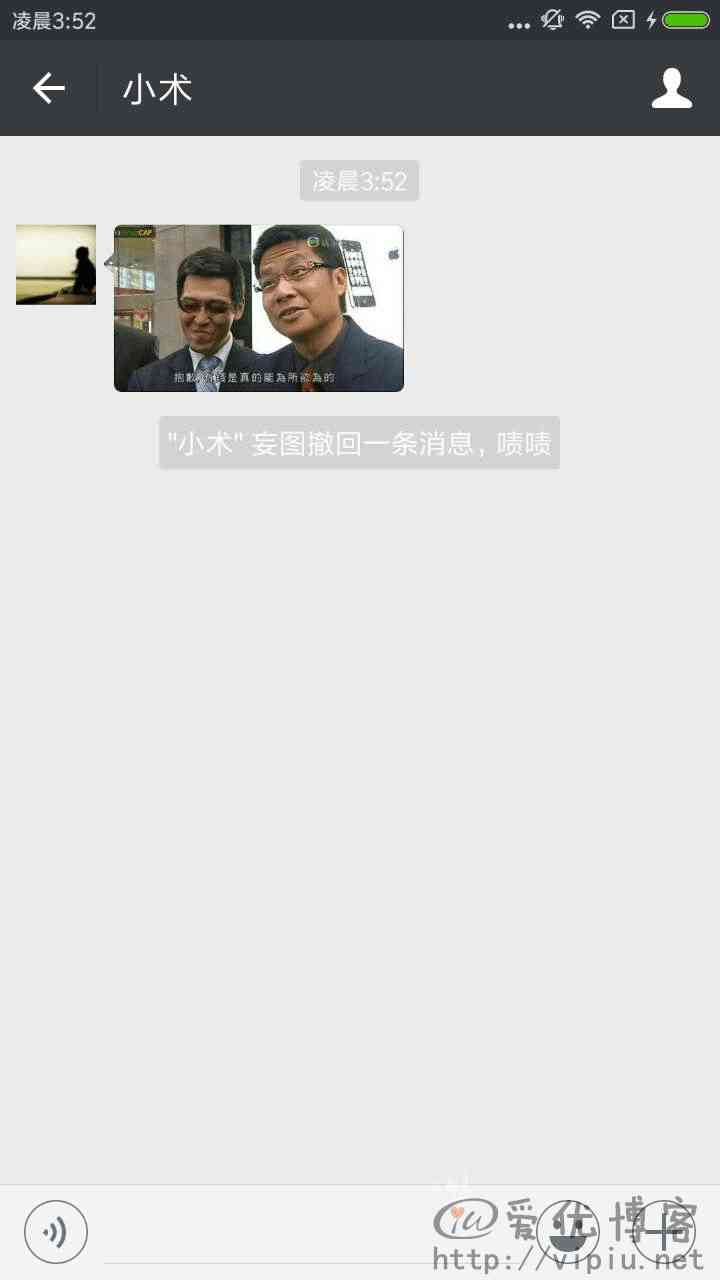
Task: Open chat info via the profile icon
Action: 671,89
